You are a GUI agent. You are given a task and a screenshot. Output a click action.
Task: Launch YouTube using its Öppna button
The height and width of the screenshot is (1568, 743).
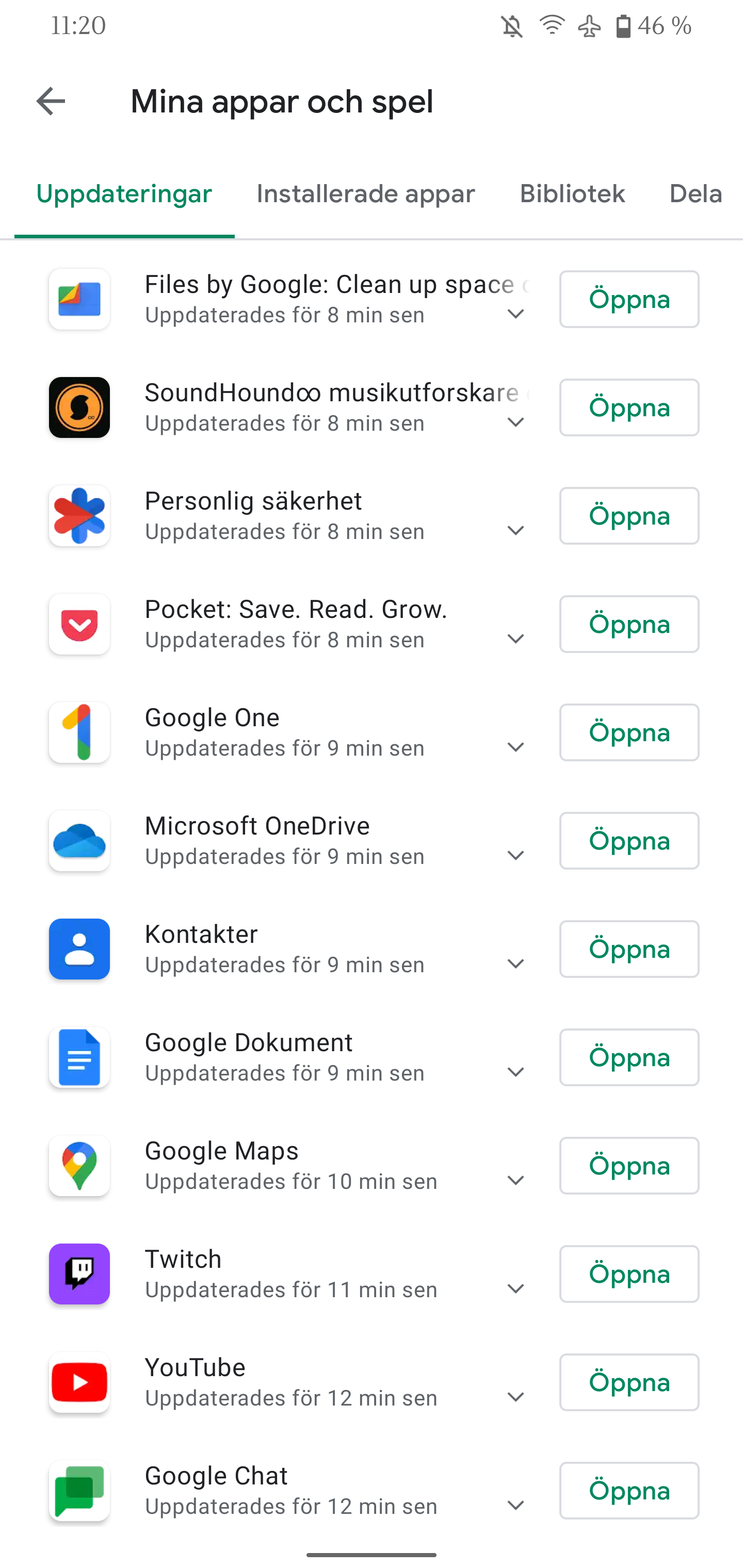click(x=629, y=1383)
